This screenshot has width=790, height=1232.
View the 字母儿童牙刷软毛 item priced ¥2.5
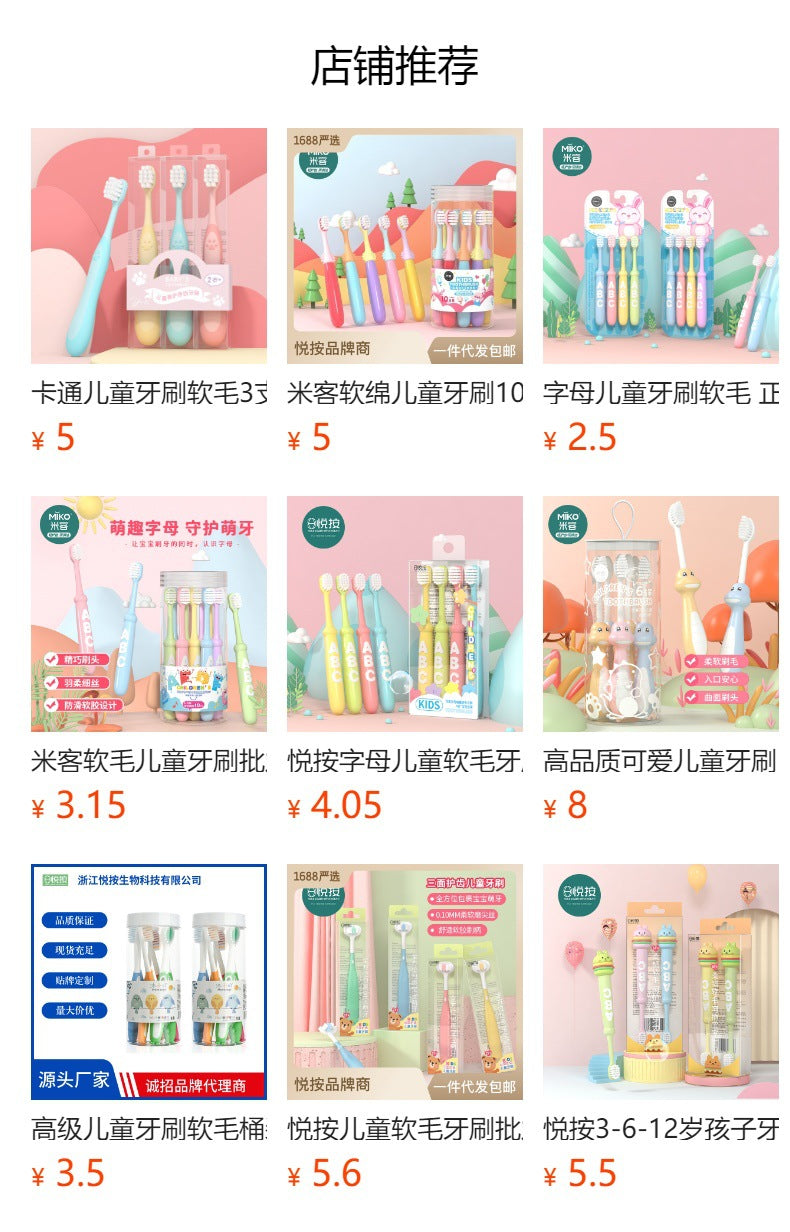(661, 246)
